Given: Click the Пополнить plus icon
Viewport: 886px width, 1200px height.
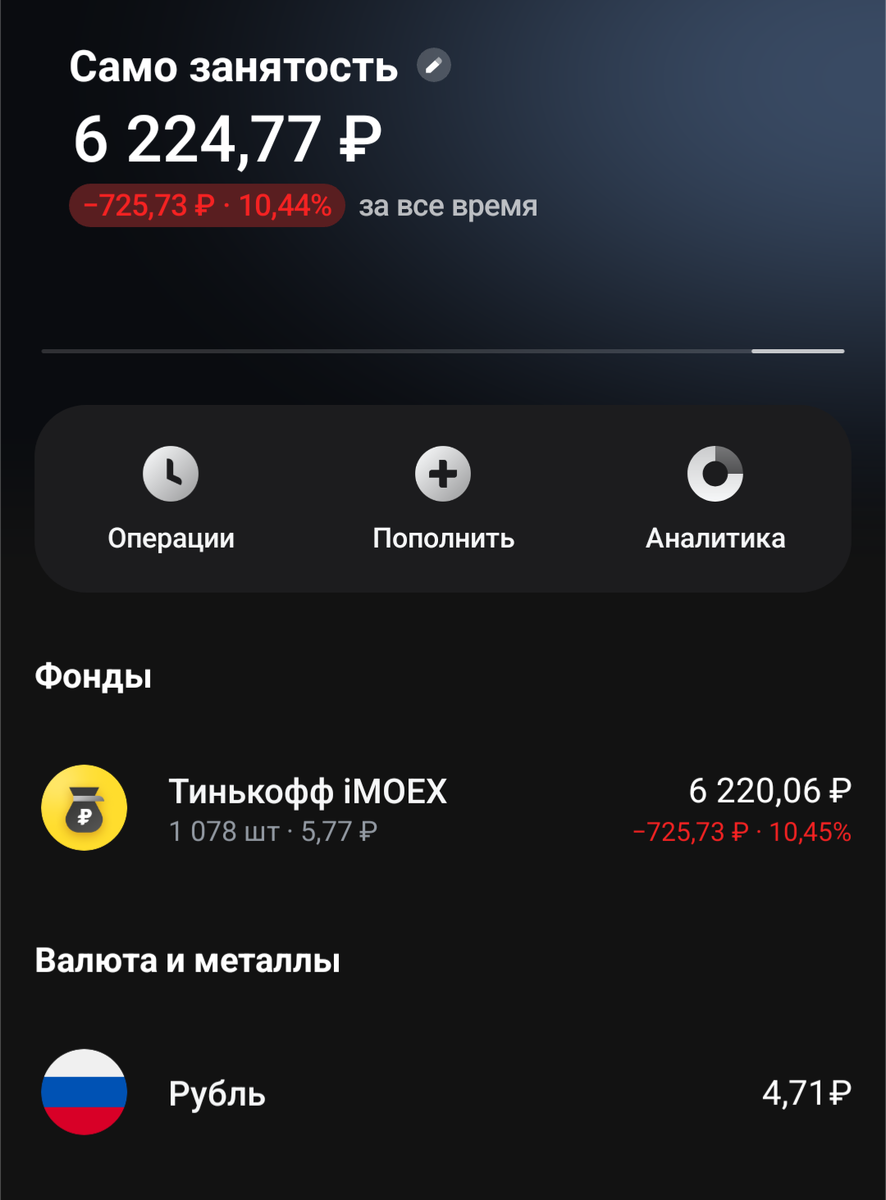Looking at the screenshot, I should (x=443, y=473).
